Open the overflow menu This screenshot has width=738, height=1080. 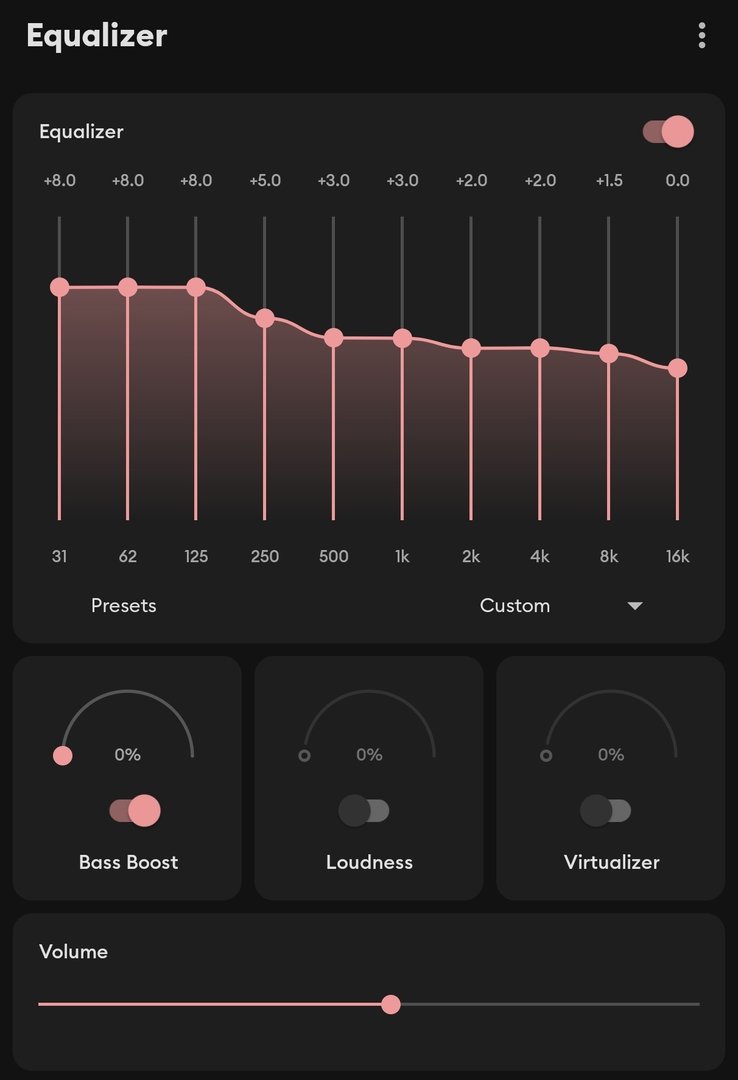[702, 36]
